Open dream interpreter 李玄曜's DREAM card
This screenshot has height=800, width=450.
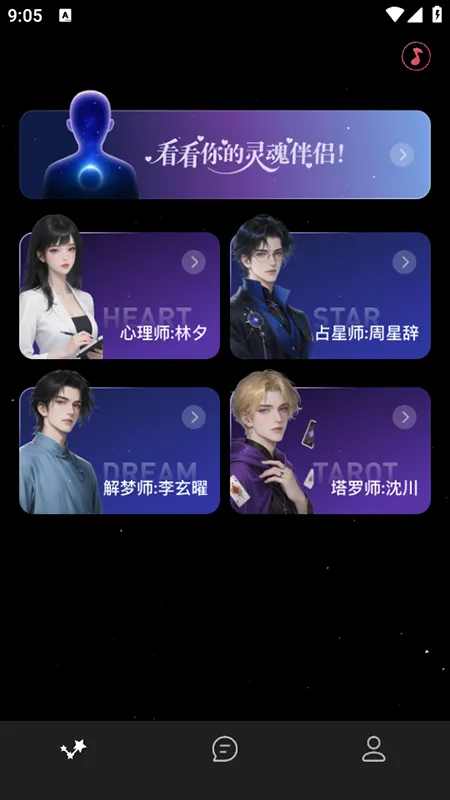click(119, 451)
